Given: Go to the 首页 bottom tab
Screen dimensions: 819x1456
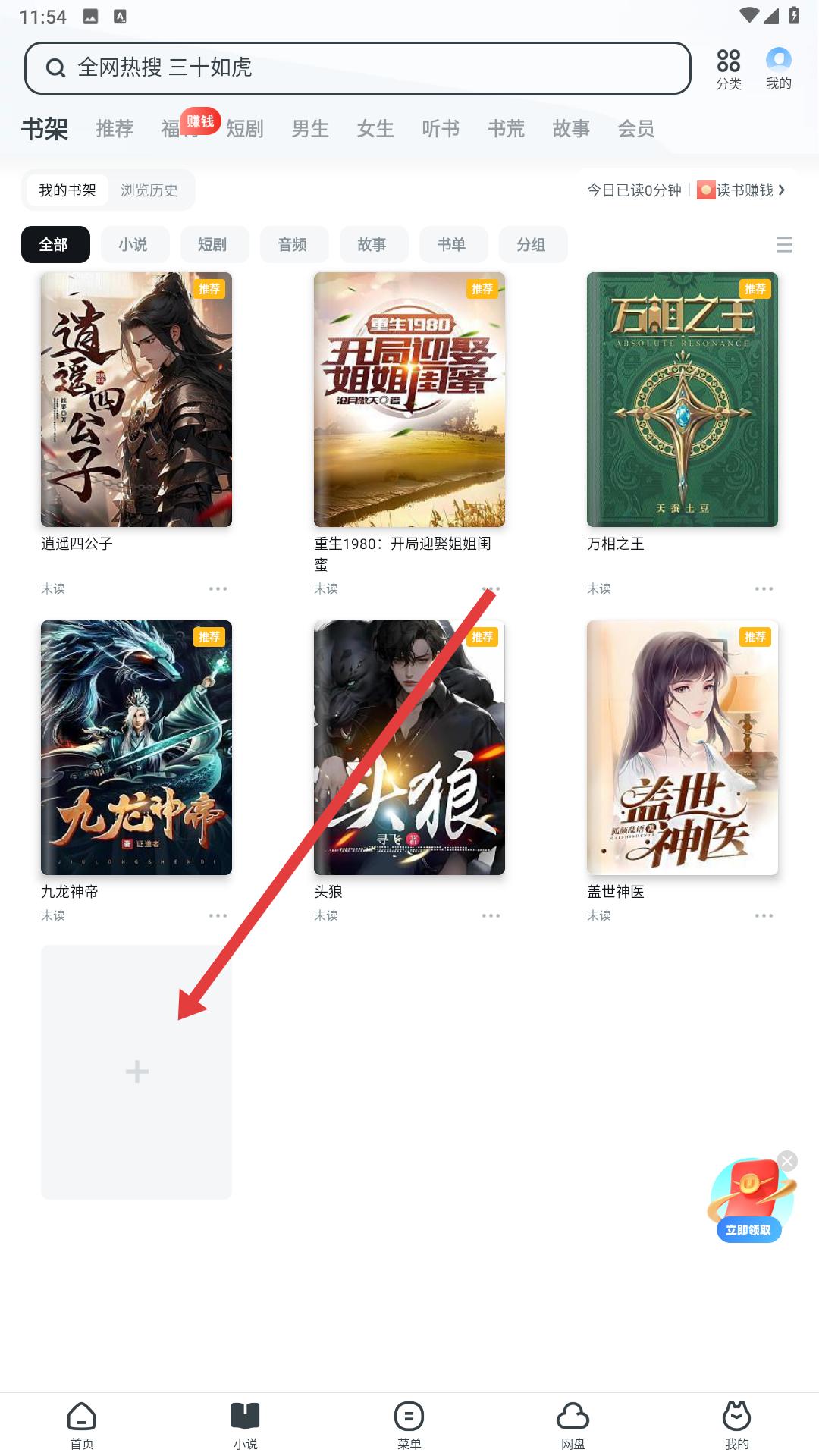Looking at the screenshot, I should (82, 1424).
